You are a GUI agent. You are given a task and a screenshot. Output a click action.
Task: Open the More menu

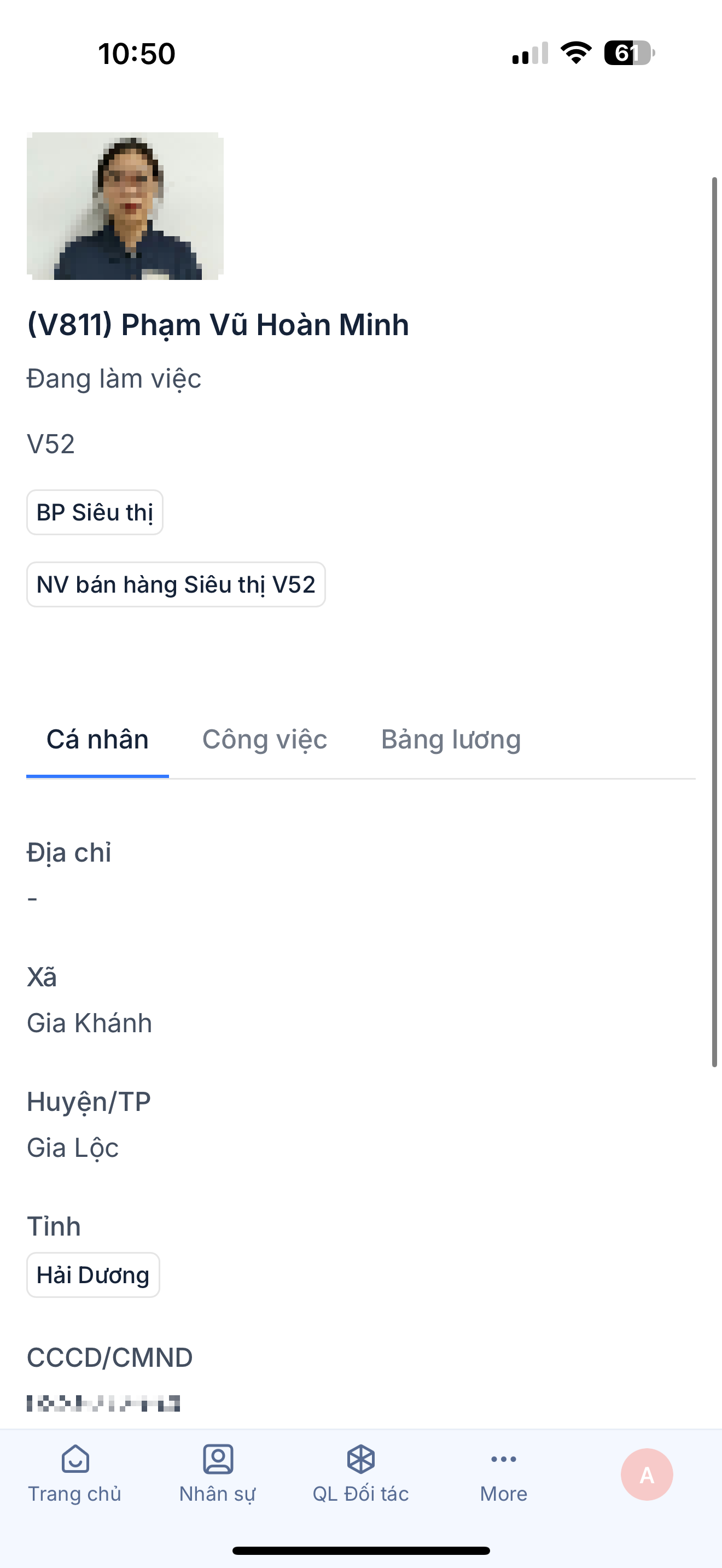coord(503,1473)
